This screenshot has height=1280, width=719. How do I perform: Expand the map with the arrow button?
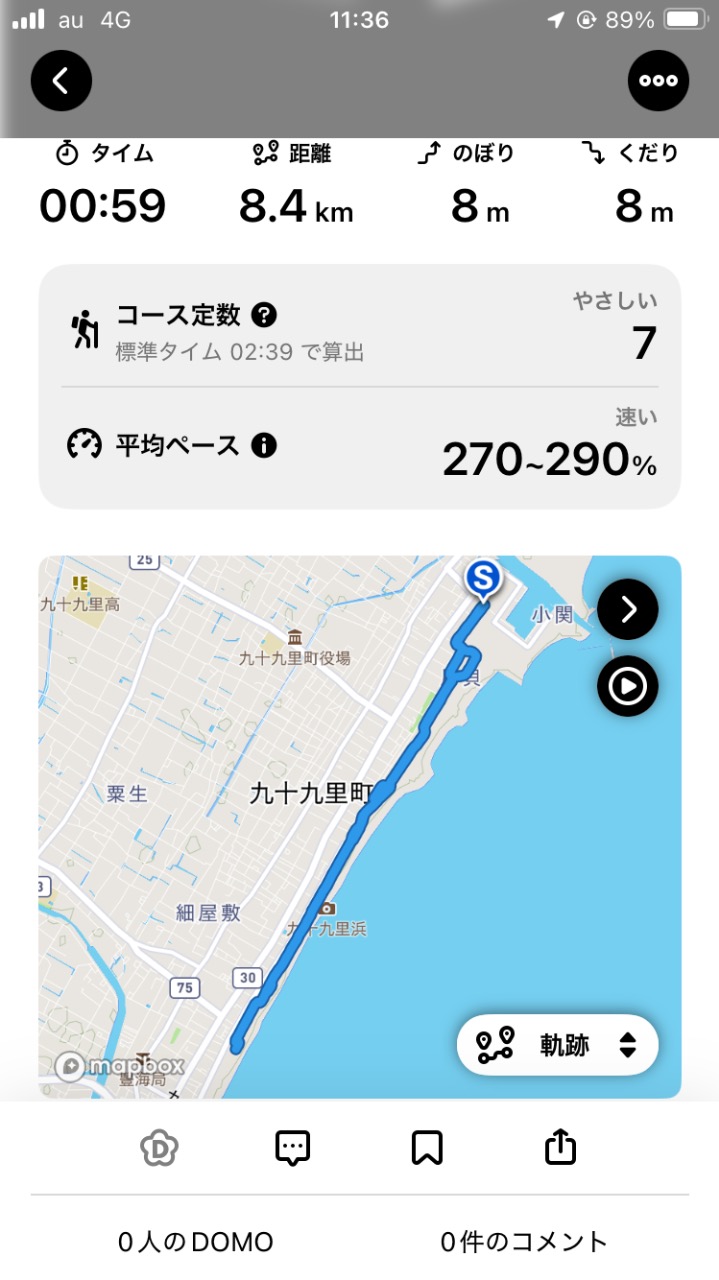(628, 609)
